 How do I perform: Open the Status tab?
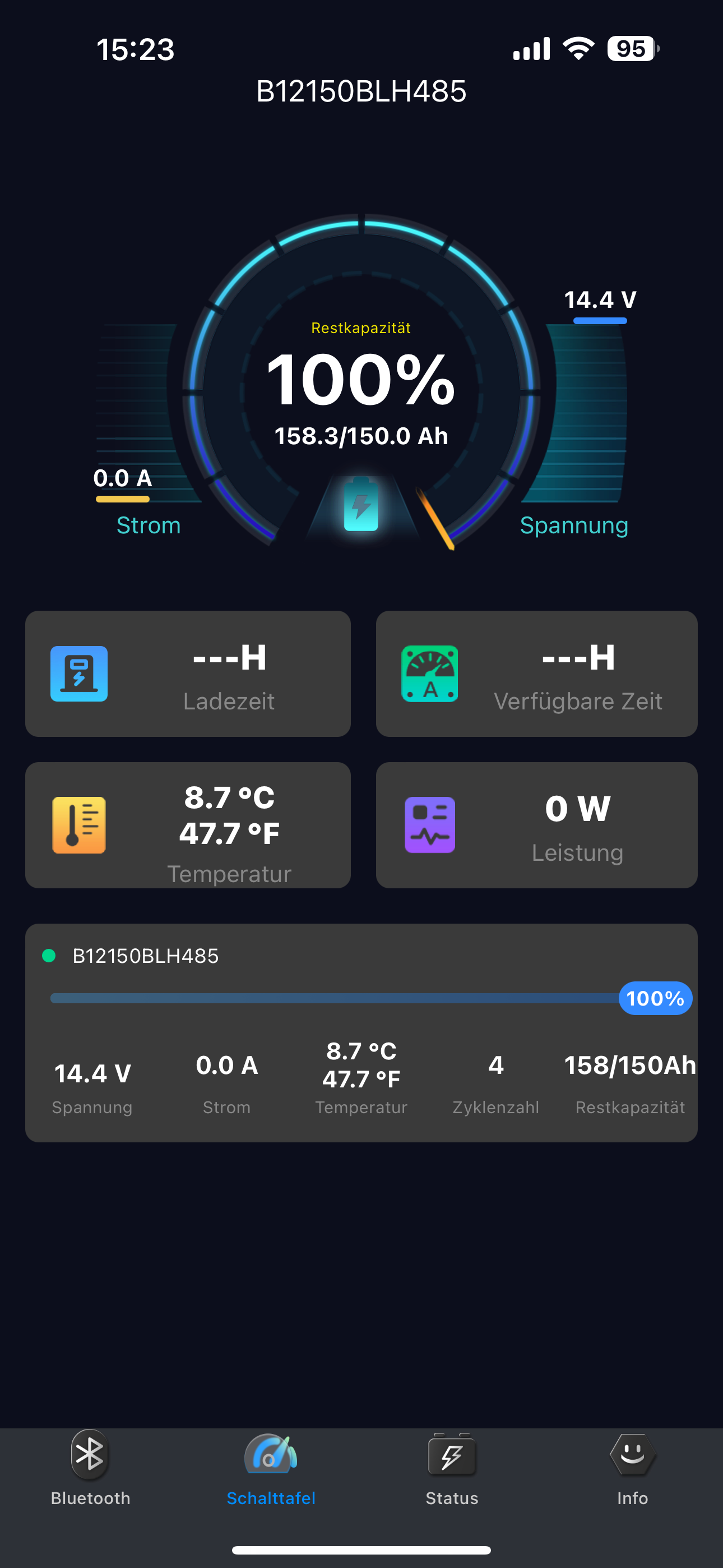452,1469
